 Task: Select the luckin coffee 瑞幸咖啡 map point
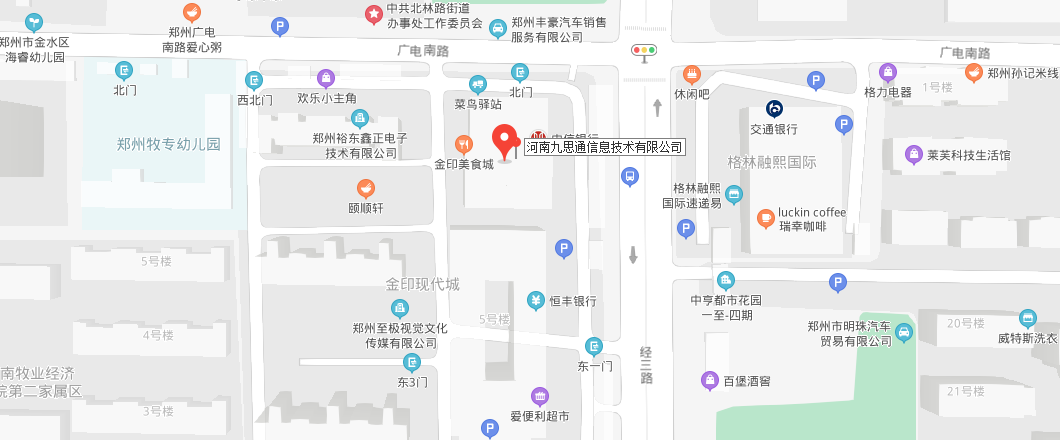765,218
